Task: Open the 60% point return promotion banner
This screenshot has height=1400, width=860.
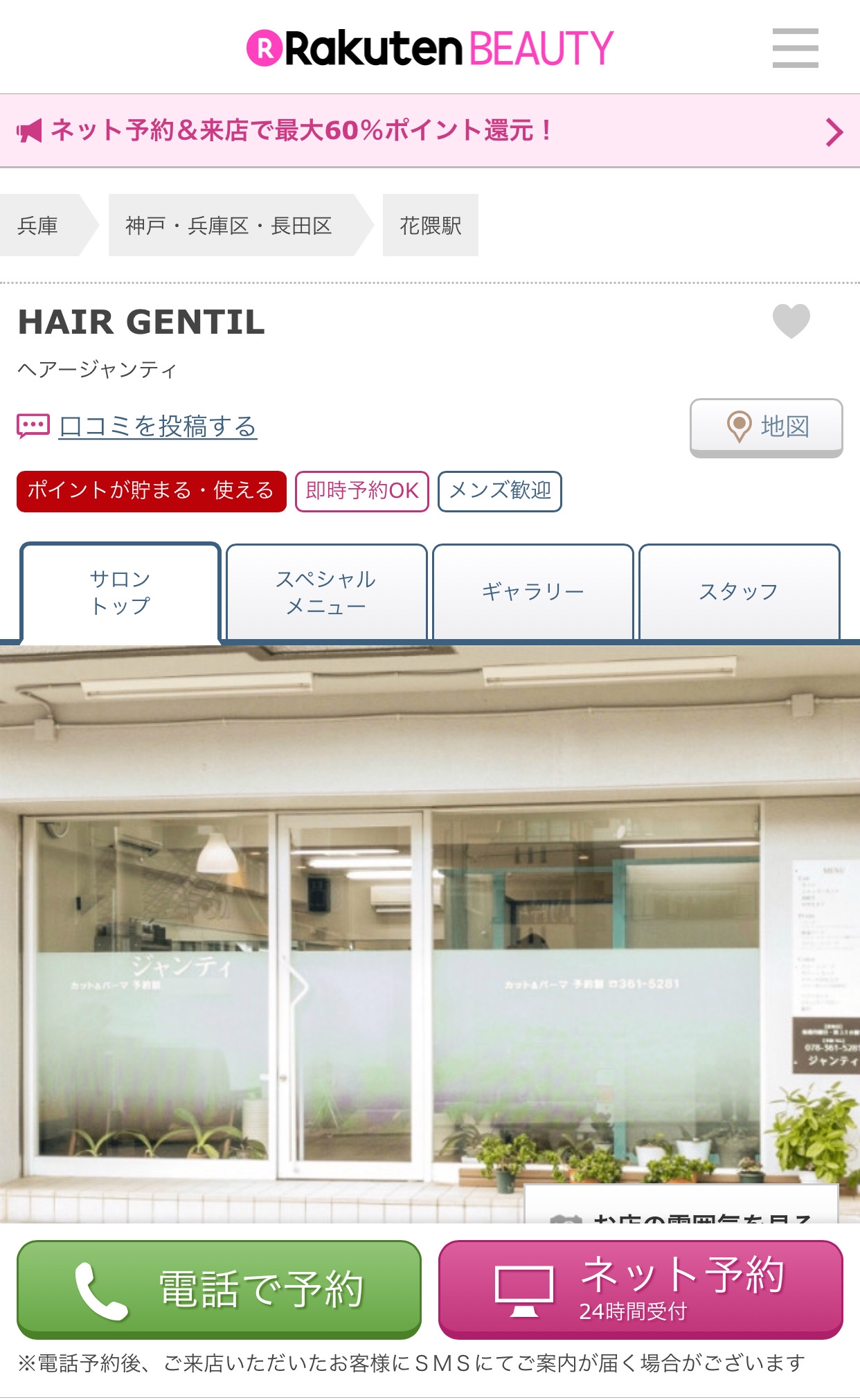Action: click(x=430, y=131)
